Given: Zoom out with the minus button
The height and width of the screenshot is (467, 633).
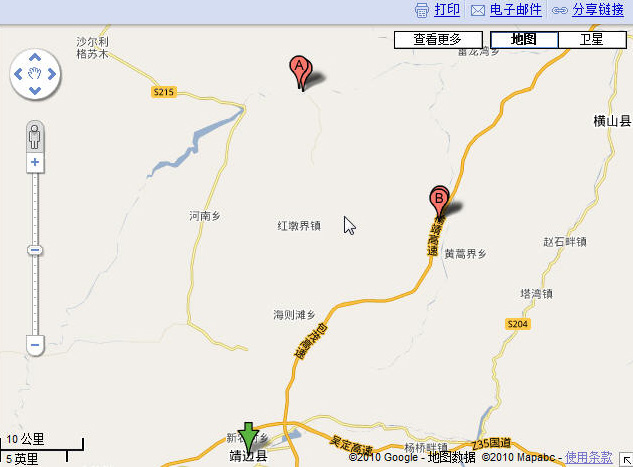Looking at the screenshot, I should (x=35, y=344).
